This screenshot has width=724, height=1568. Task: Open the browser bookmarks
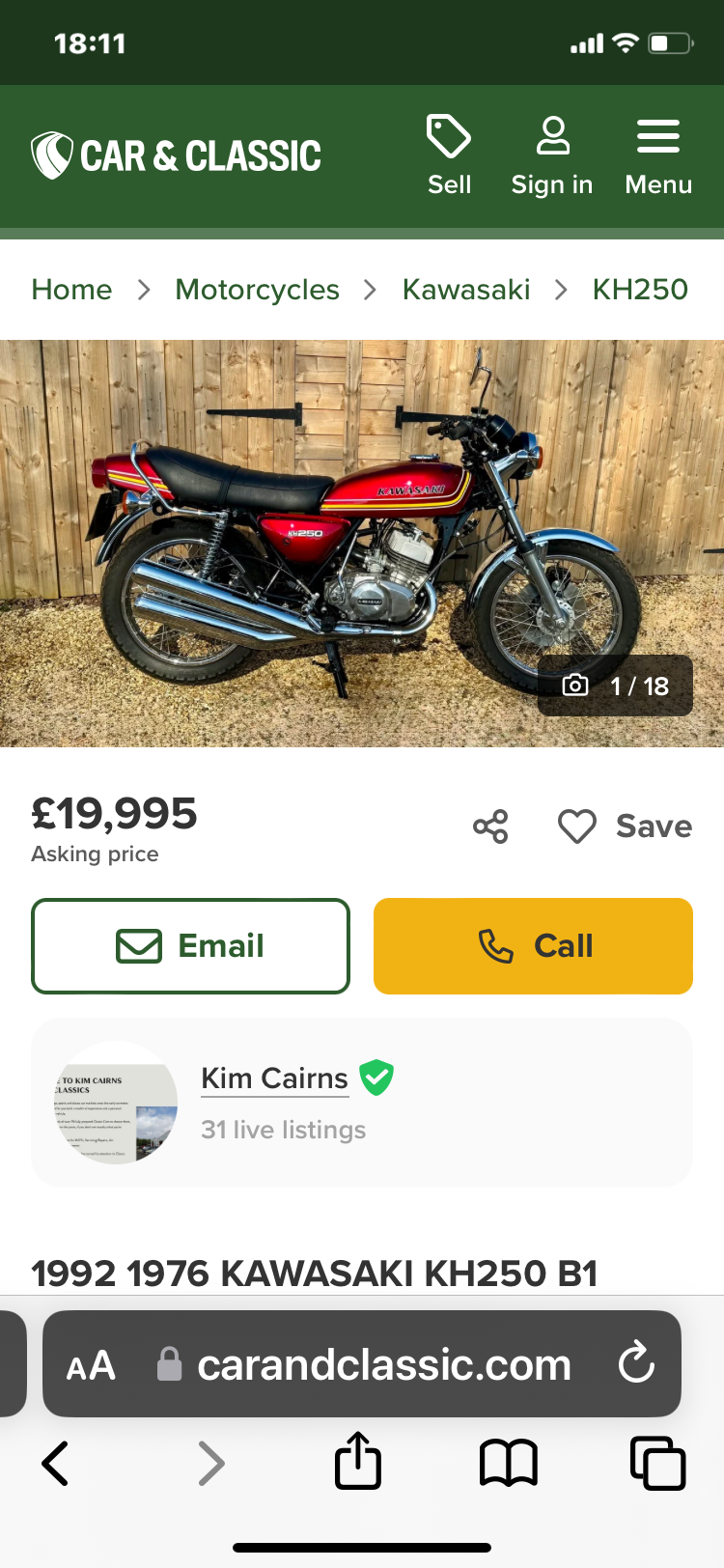tap(509, 1464)
